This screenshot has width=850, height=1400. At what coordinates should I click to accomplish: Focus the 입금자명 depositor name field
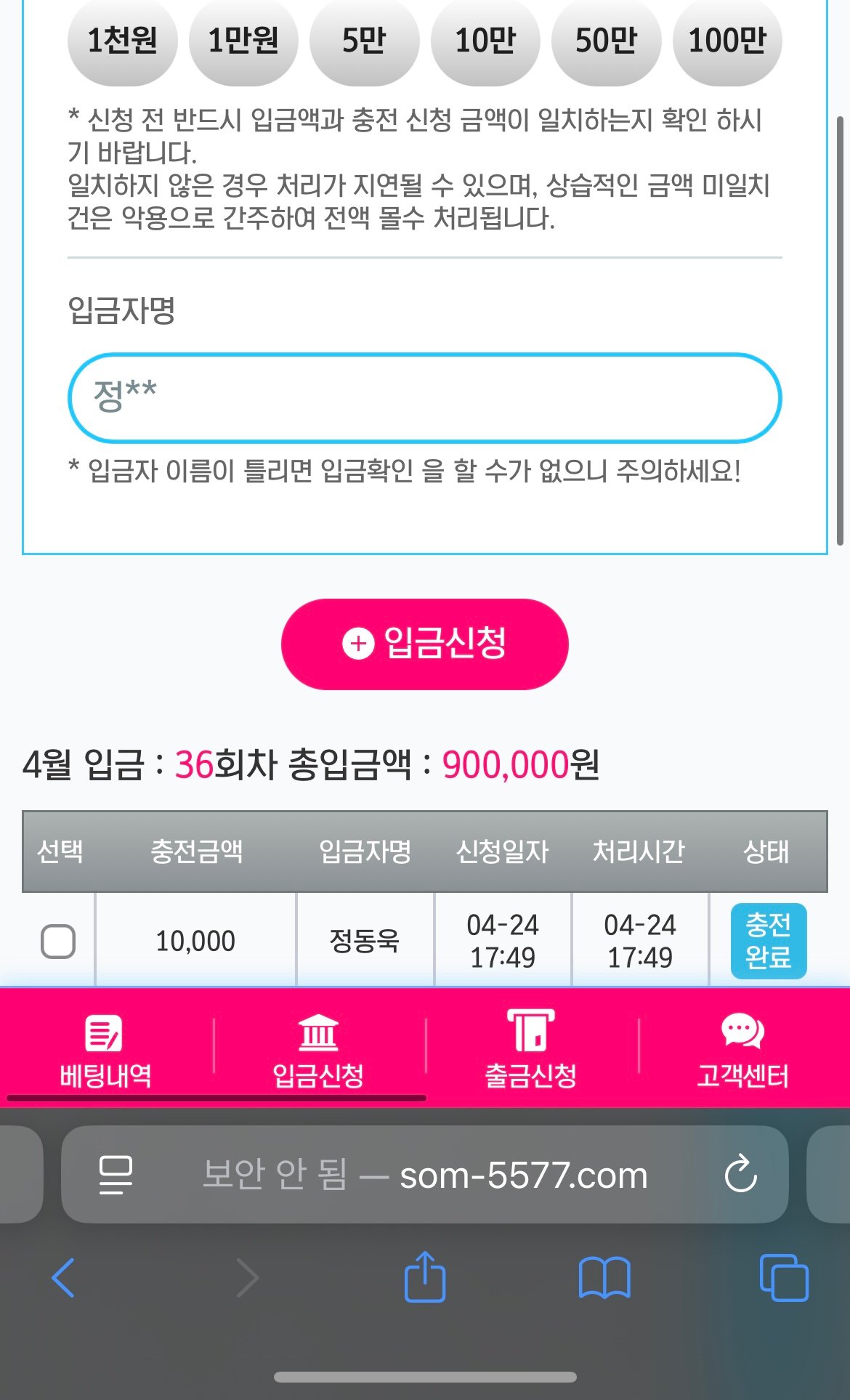pyautogui.click(x=424, y=398)
